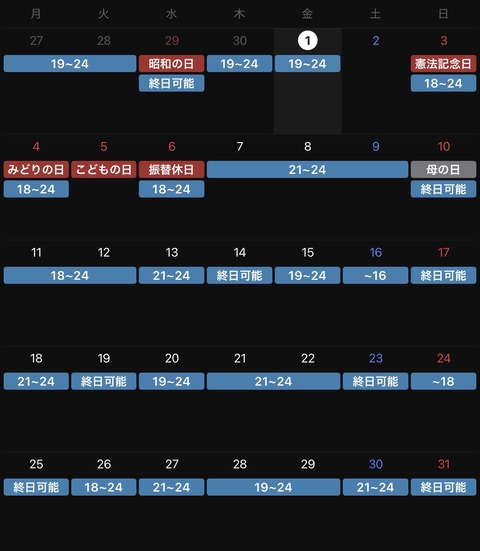Select Saturday the 2nd
Viewport: 480px width, 551px height.
(x=376, y=41)
